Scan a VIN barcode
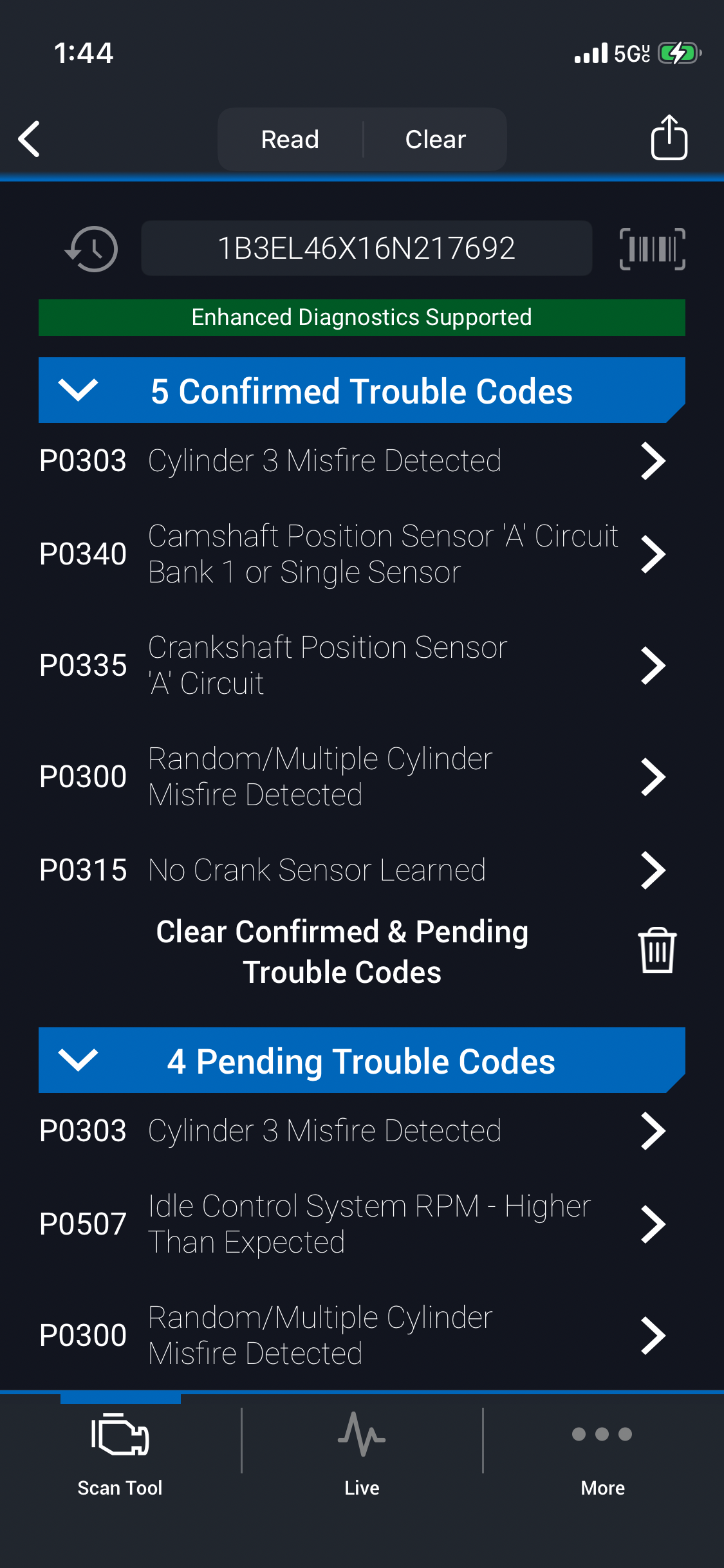This screenshot has height=1568, width=724. point(652,249)
